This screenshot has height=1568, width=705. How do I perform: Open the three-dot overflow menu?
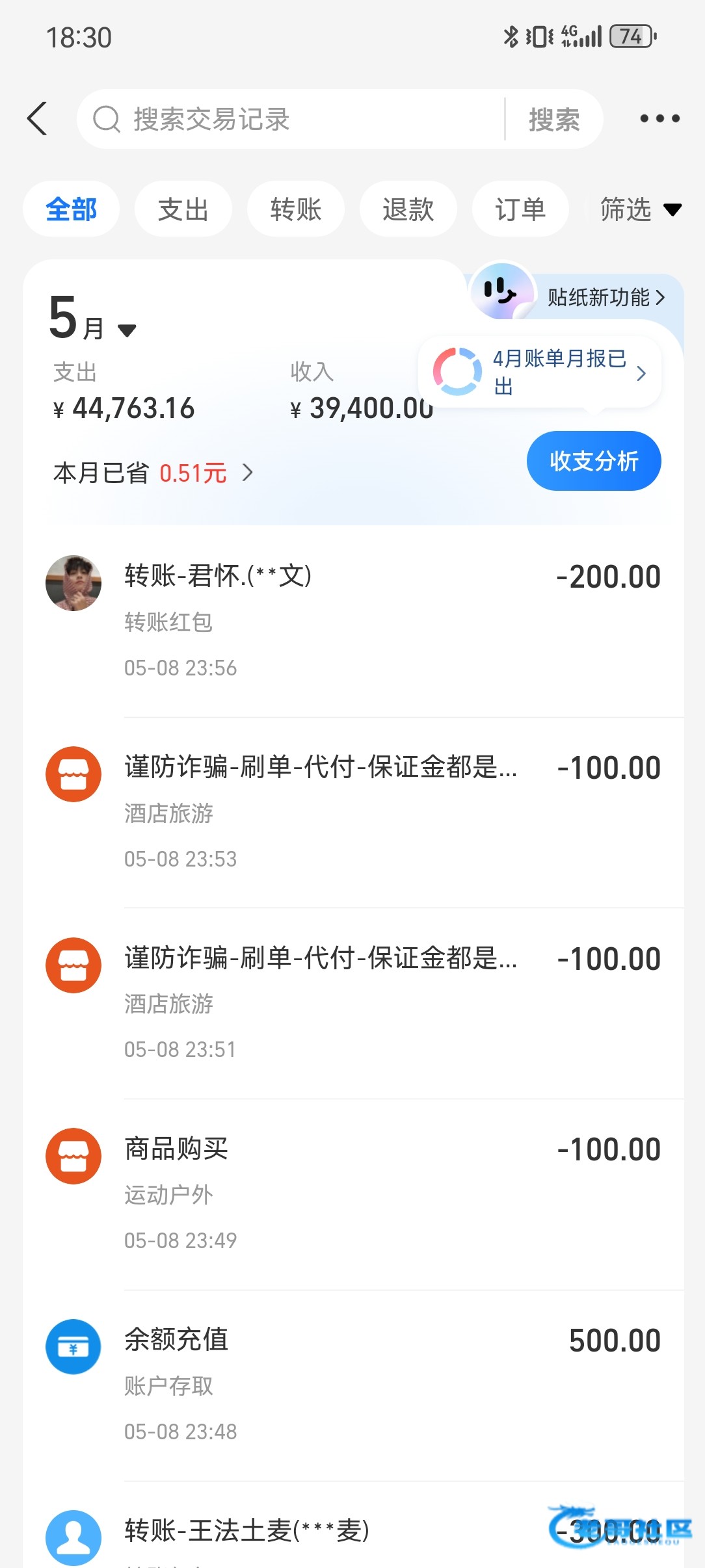pyautogui.click(x=659, y=119)
